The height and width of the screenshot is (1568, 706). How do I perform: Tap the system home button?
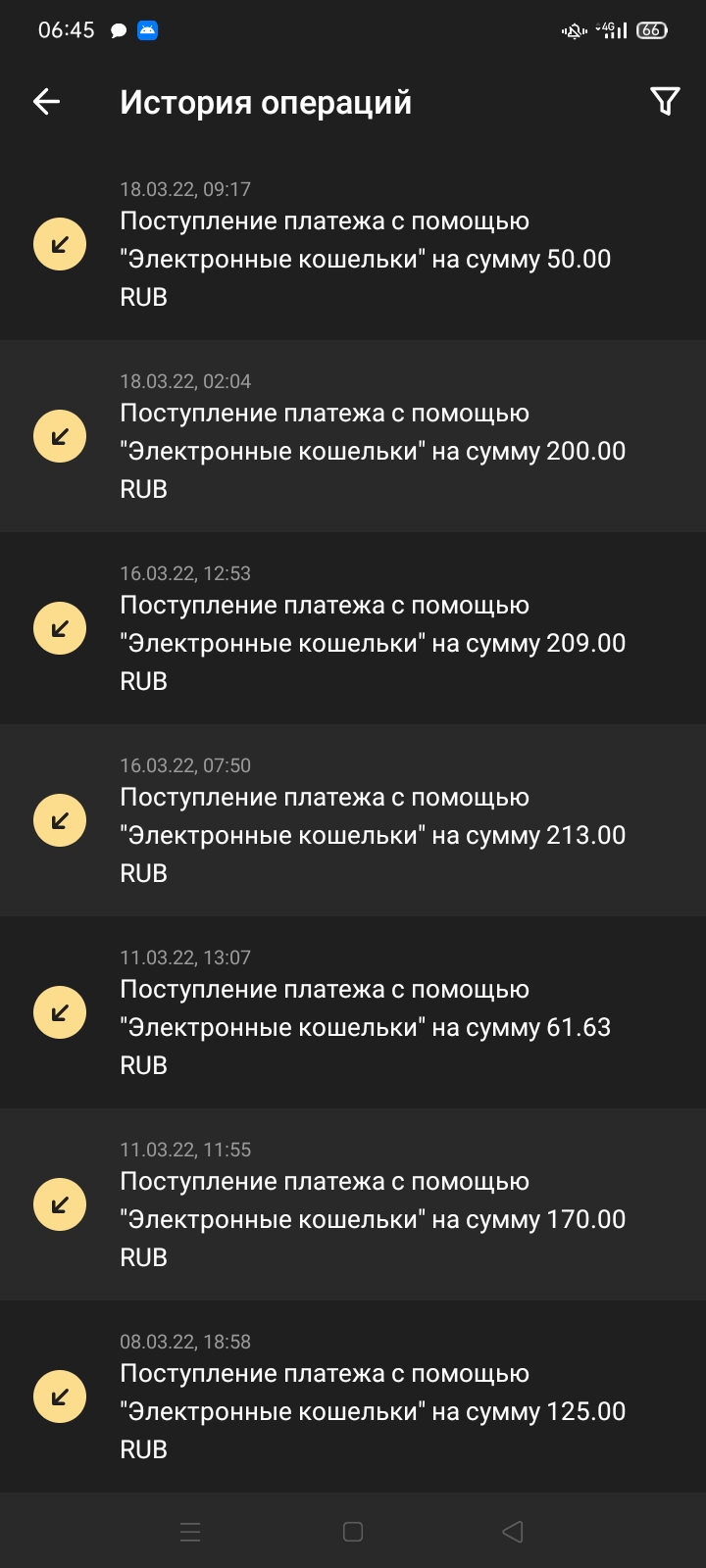tap(353, 1532)
